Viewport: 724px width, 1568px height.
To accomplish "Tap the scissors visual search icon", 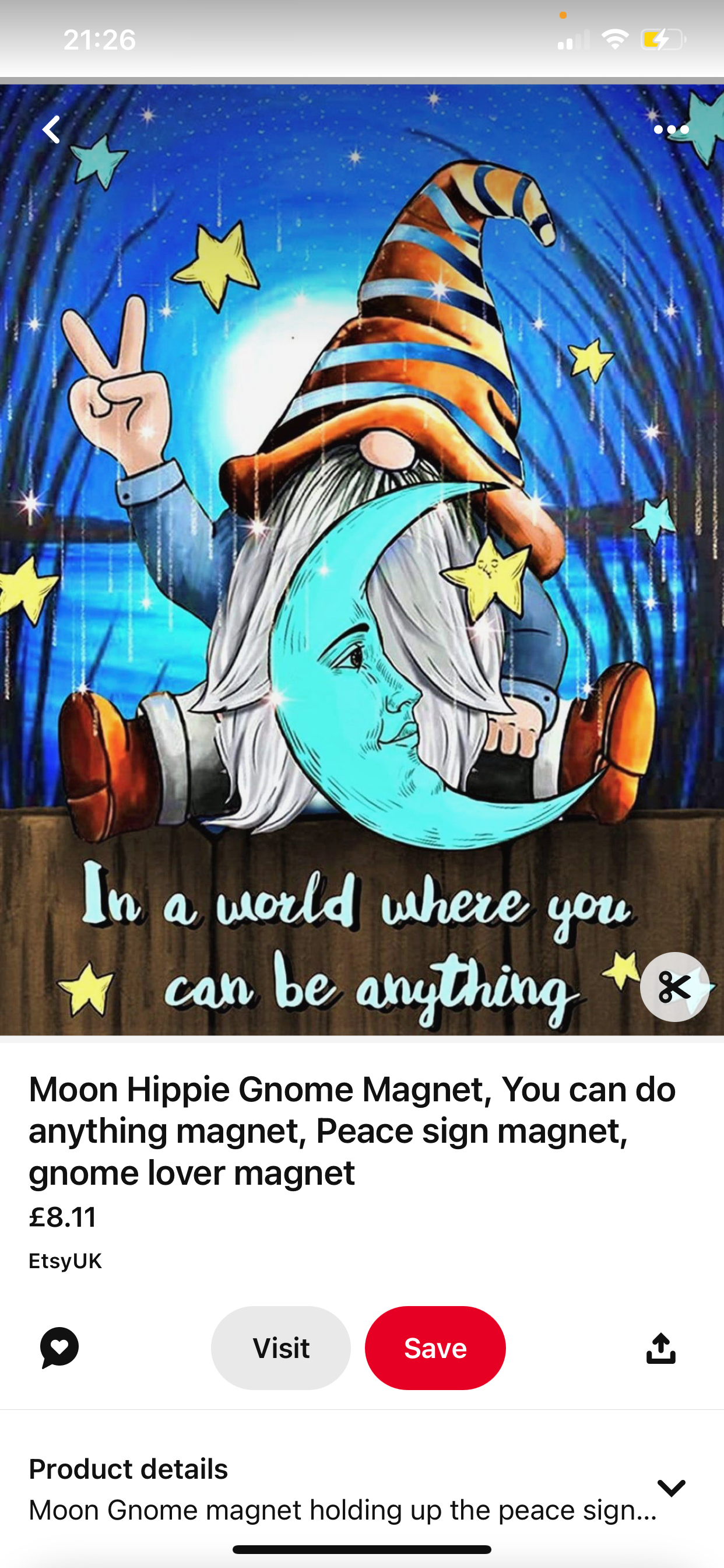I will (x=674, y=986).
